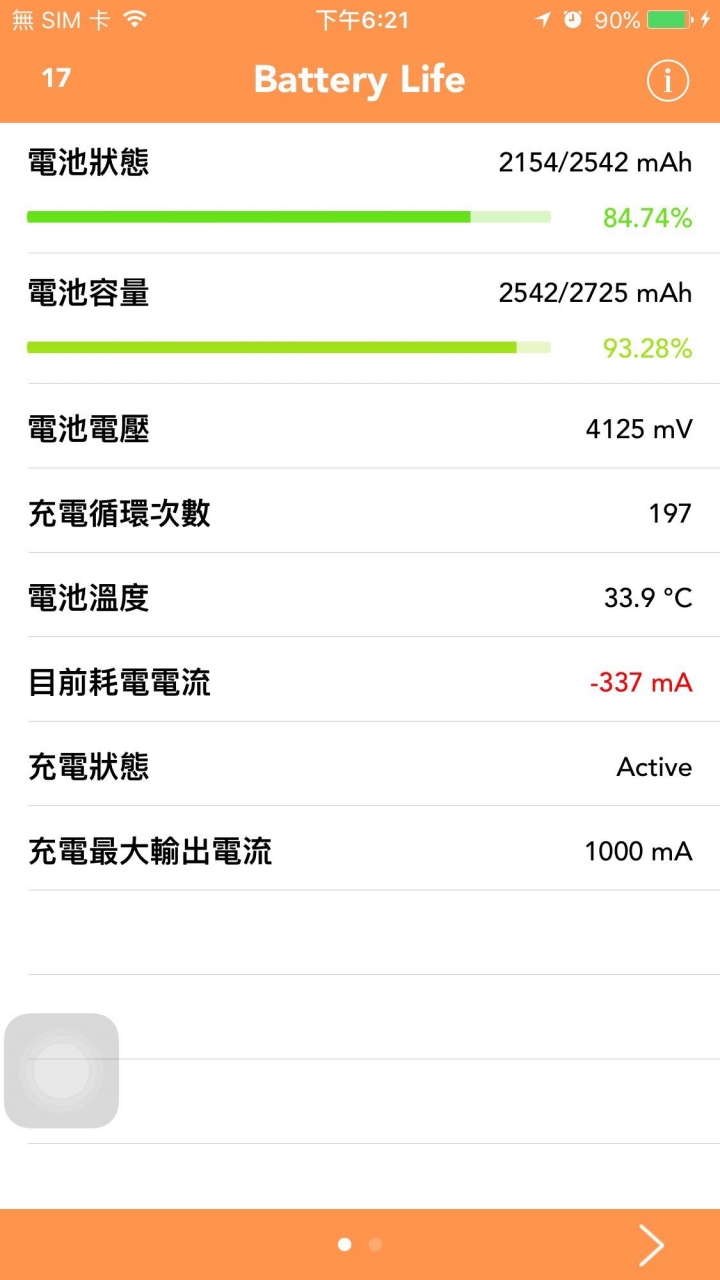Tap the page indicator dots
Image resolution: width=720 pixels, height=1280 pixels.
(360, 1244)
